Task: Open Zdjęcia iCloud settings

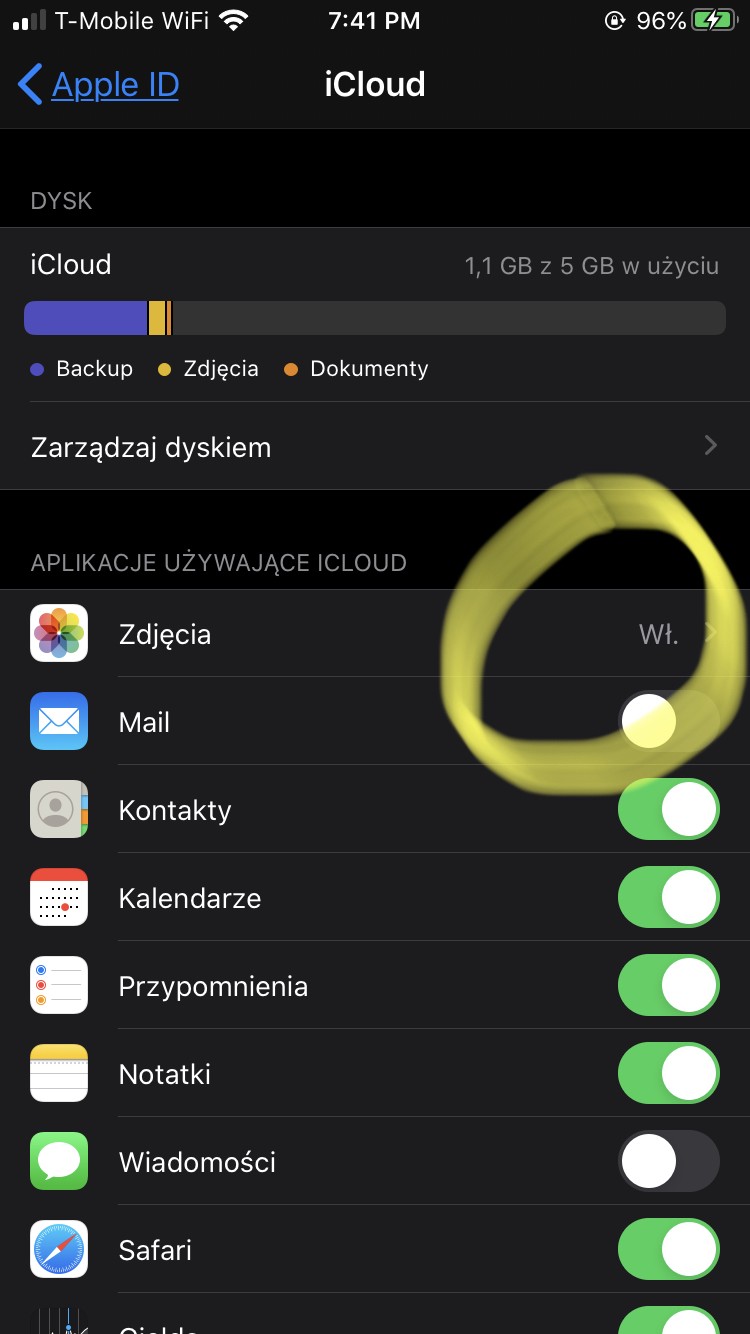Action: (x=374, y=634)
